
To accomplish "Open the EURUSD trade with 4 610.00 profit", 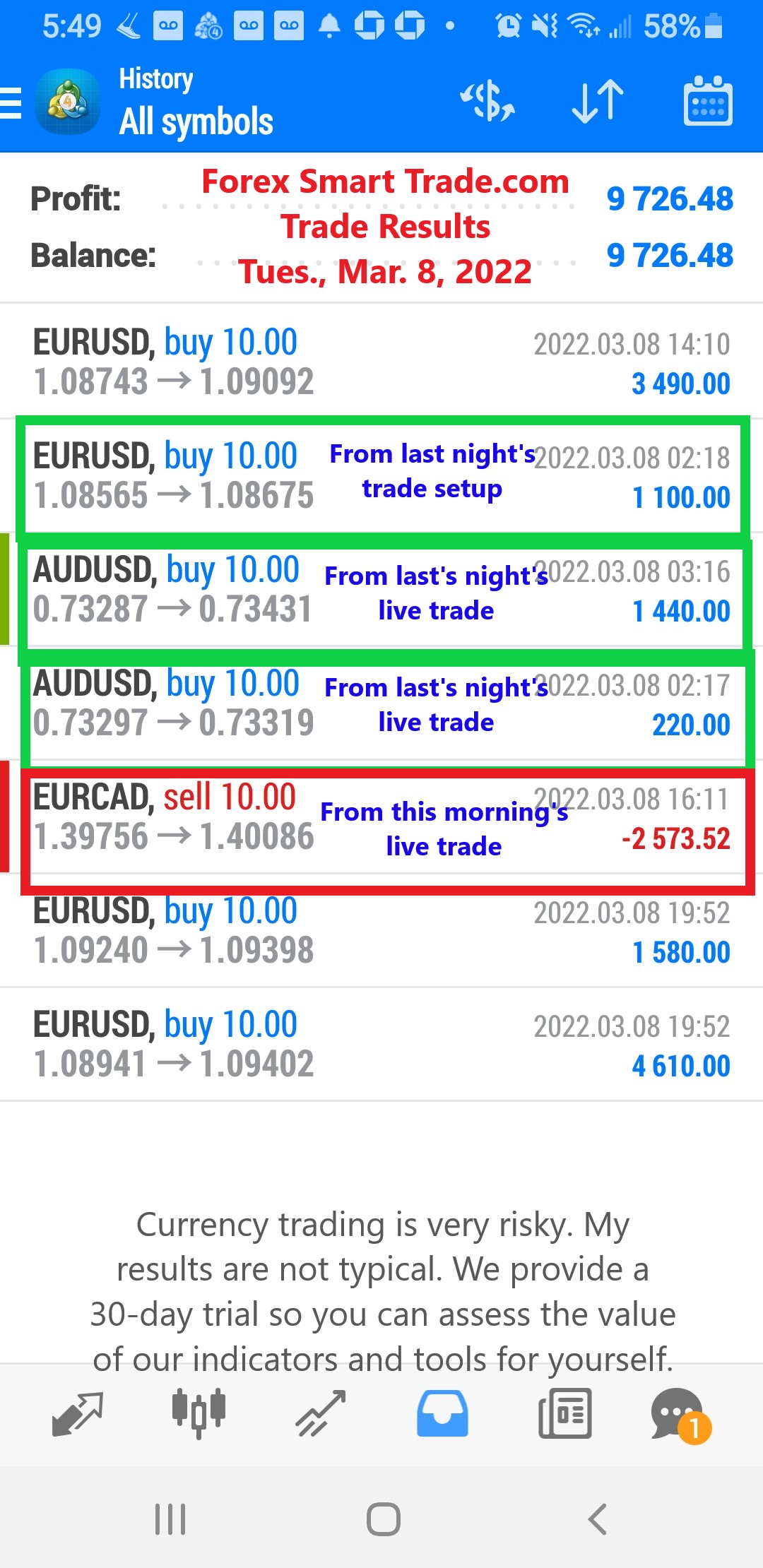I will [381, 1044].
